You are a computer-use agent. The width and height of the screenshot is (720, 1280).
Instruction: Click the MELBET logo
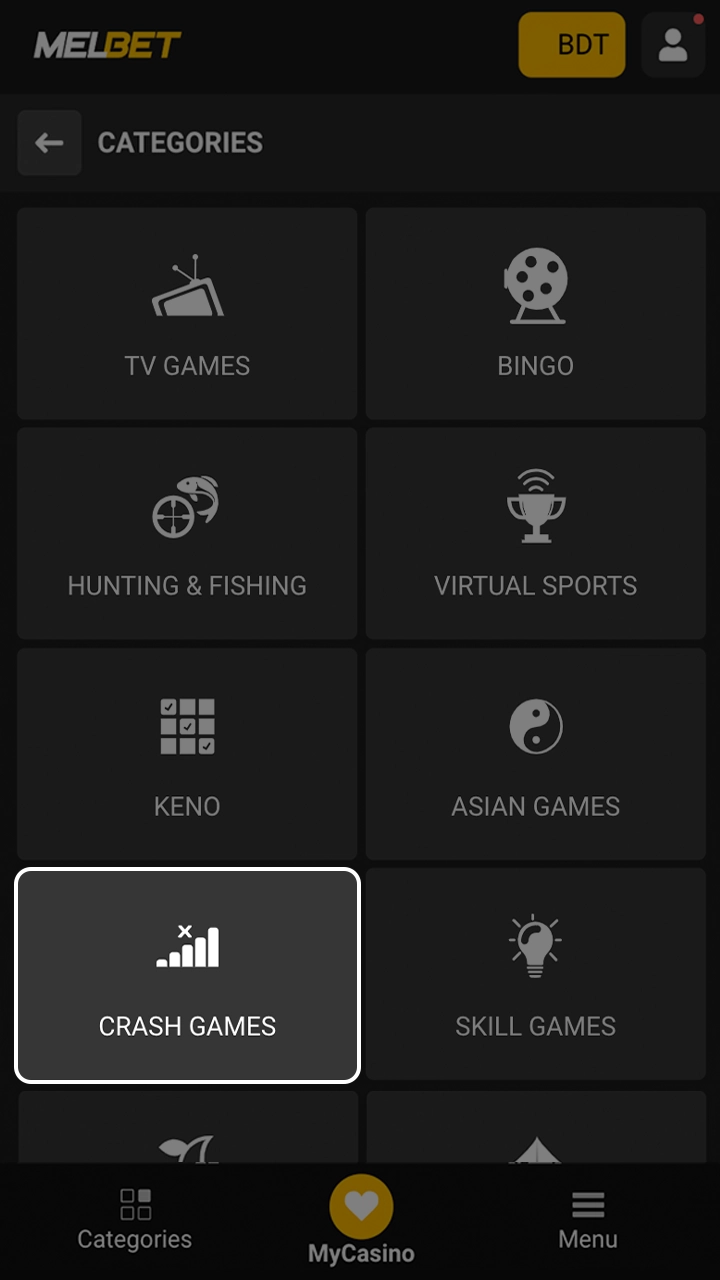[106, 44]
